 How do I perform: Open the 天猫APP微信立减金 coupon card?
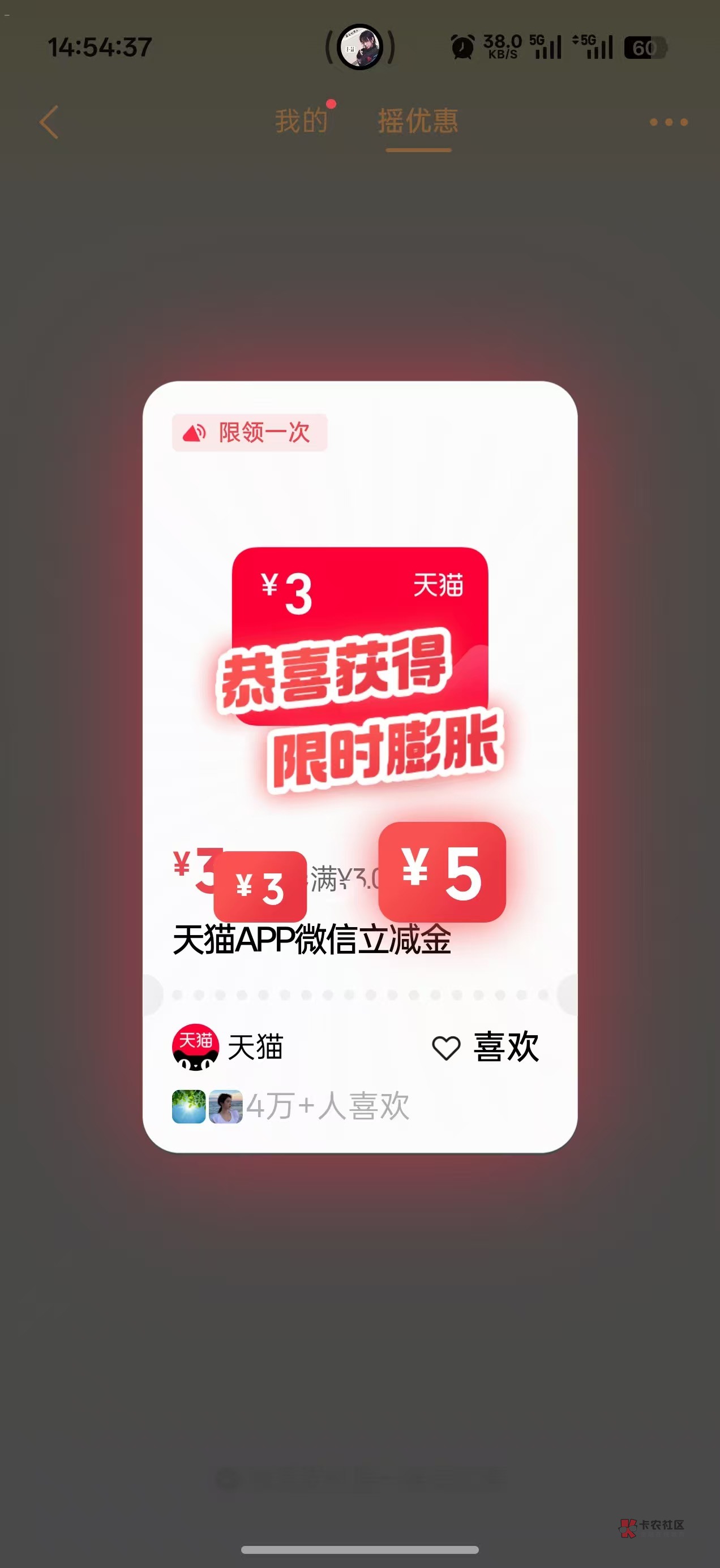pyautogui.click(x=360, y=766)
